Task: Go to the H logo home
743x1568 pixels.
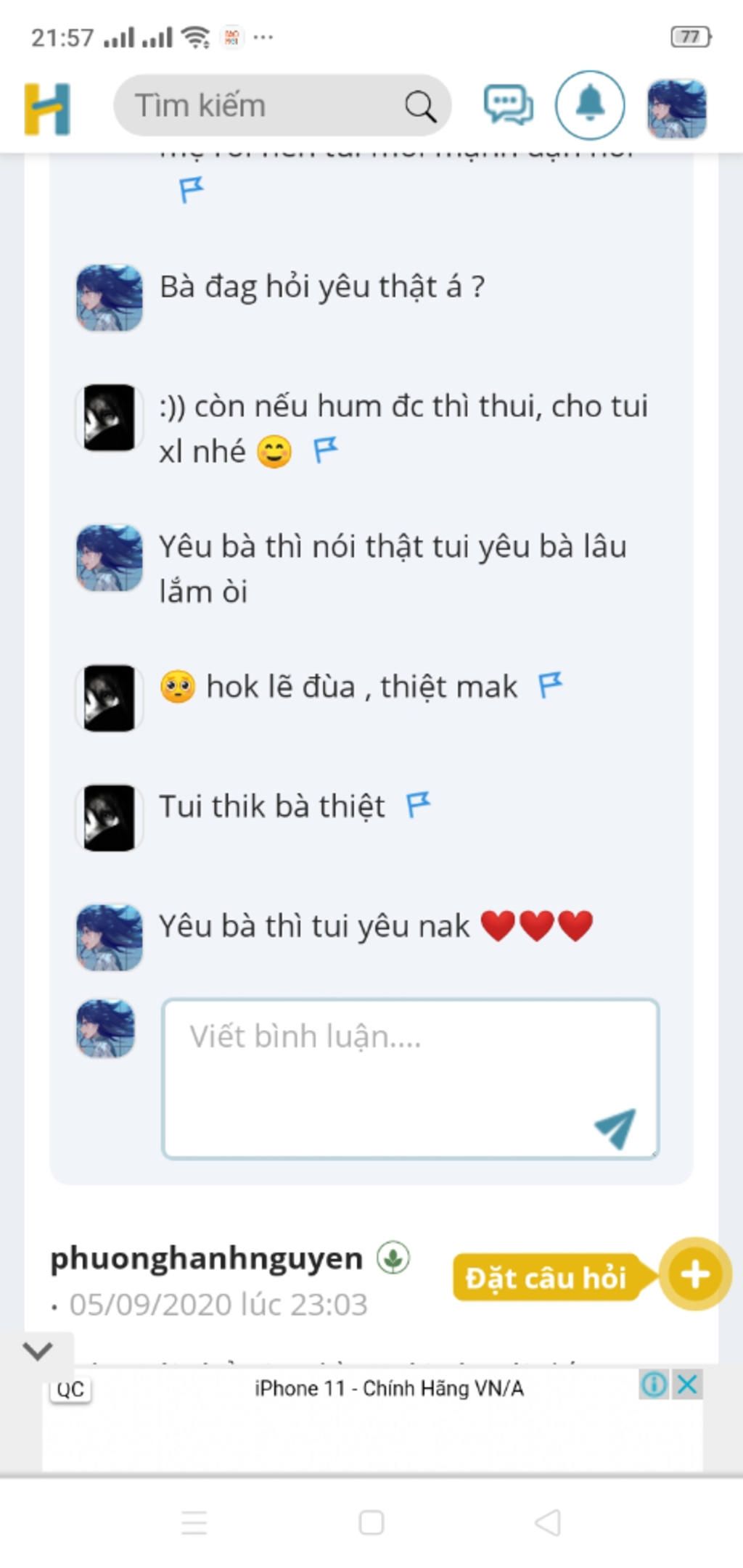Action: point(47,109)
